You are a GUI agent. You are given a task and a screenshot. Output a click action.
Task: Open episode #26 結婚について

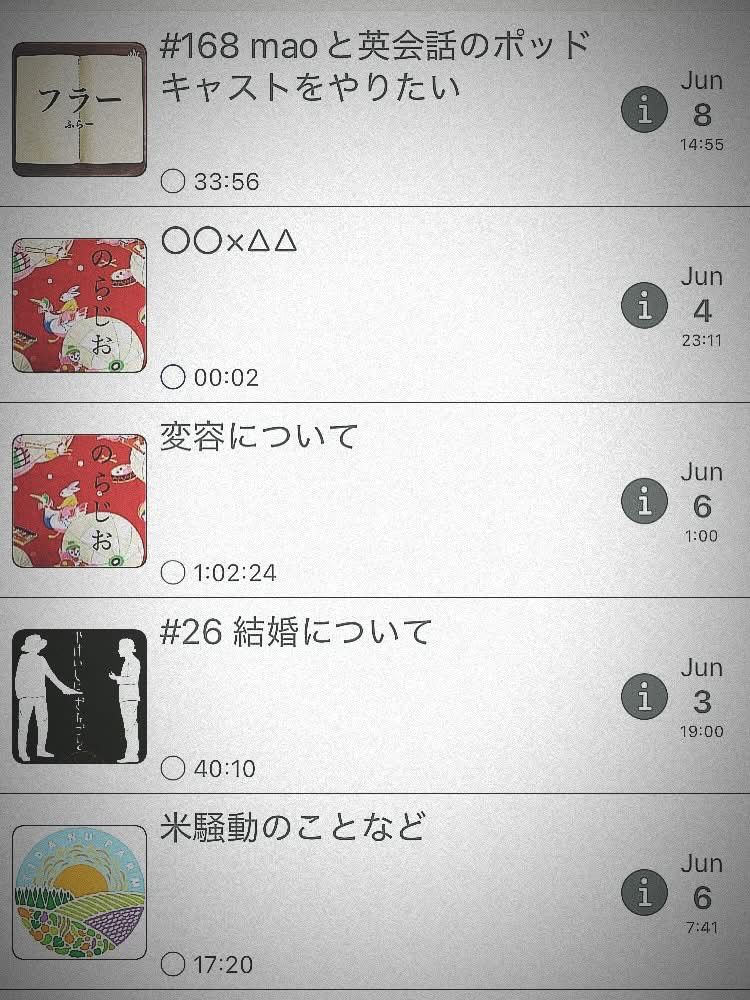(x=296, y=632)
